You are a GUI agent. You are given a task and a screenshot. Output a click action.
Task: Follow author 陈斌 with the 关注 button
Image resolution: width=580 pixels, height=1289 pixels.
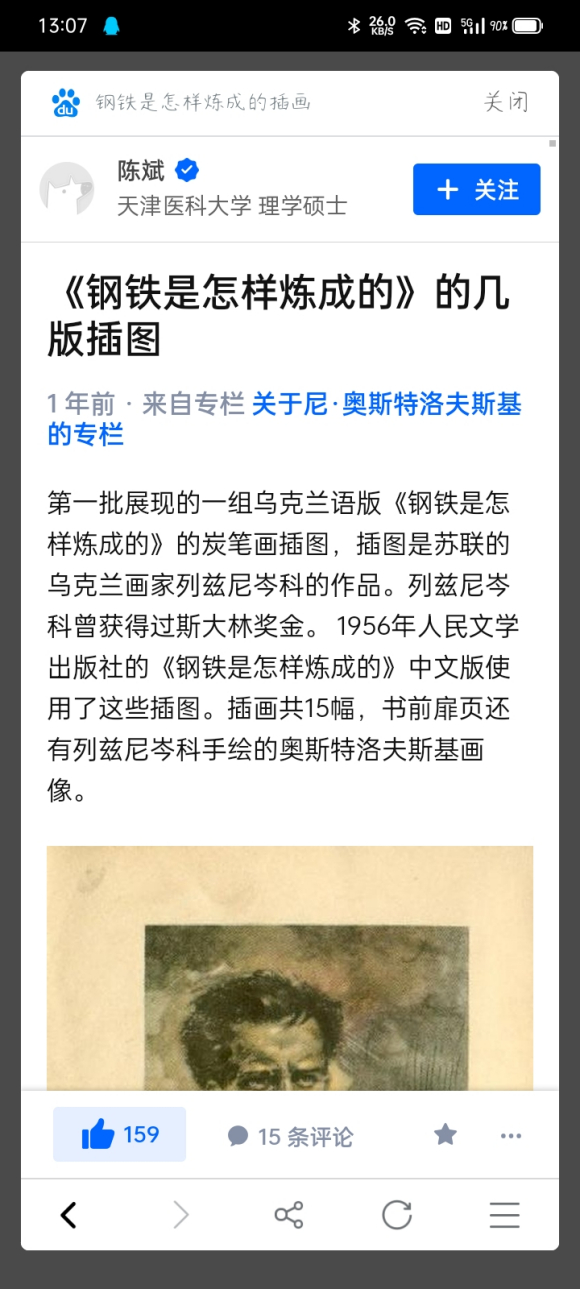[x=476, y=189]
